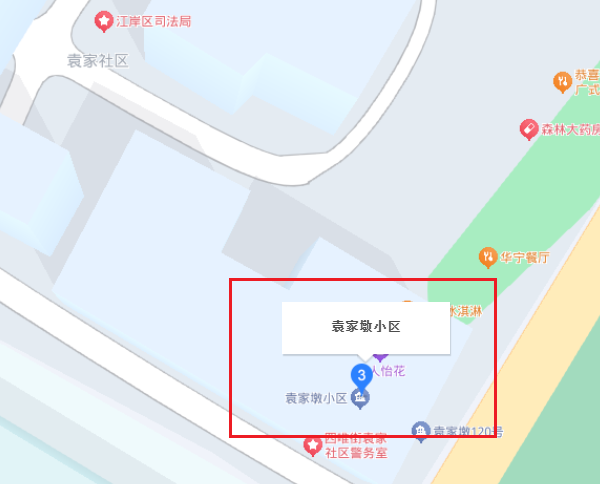Open the 森林大药房 pharmacy marker

(529, 129)
